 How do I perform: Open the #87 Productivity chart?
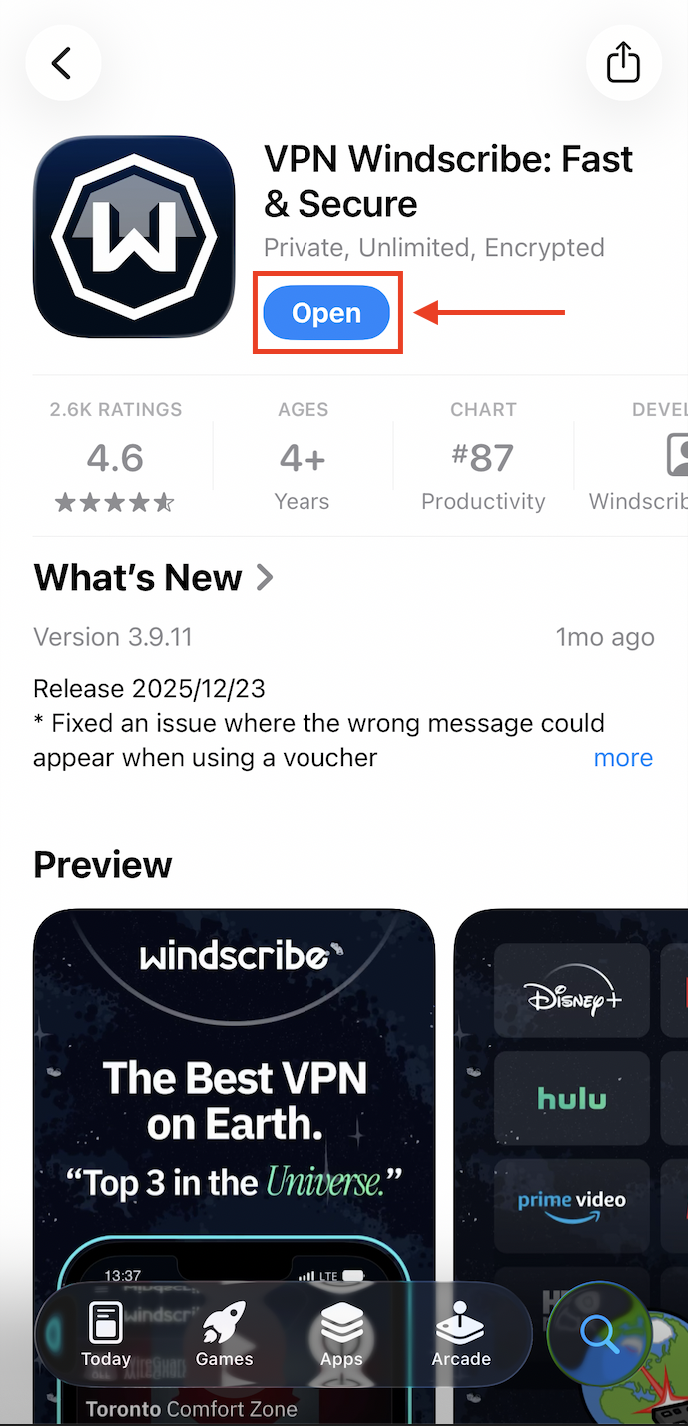click(x=483, y=458)
